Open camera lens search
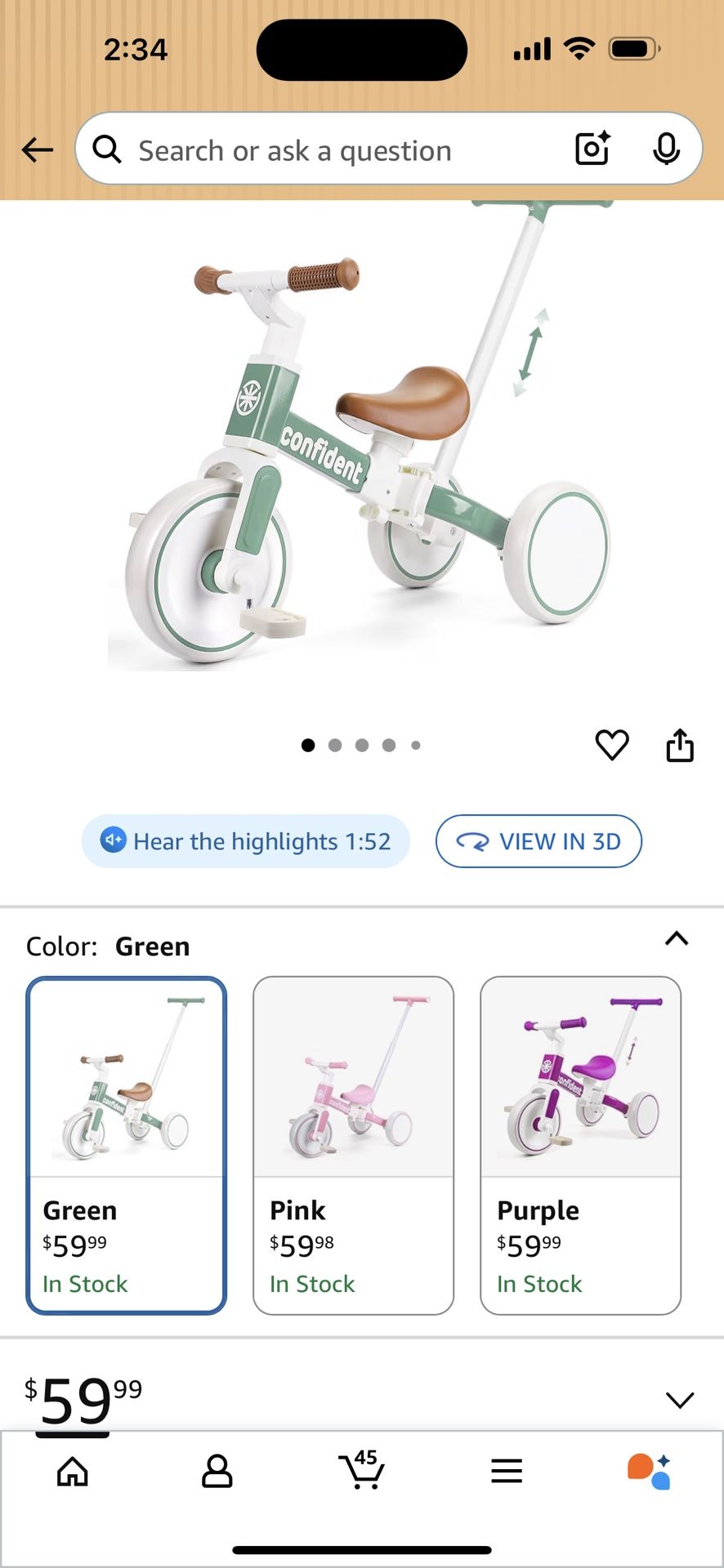This screenshot has width=724, height=1568. coord(592,149)
